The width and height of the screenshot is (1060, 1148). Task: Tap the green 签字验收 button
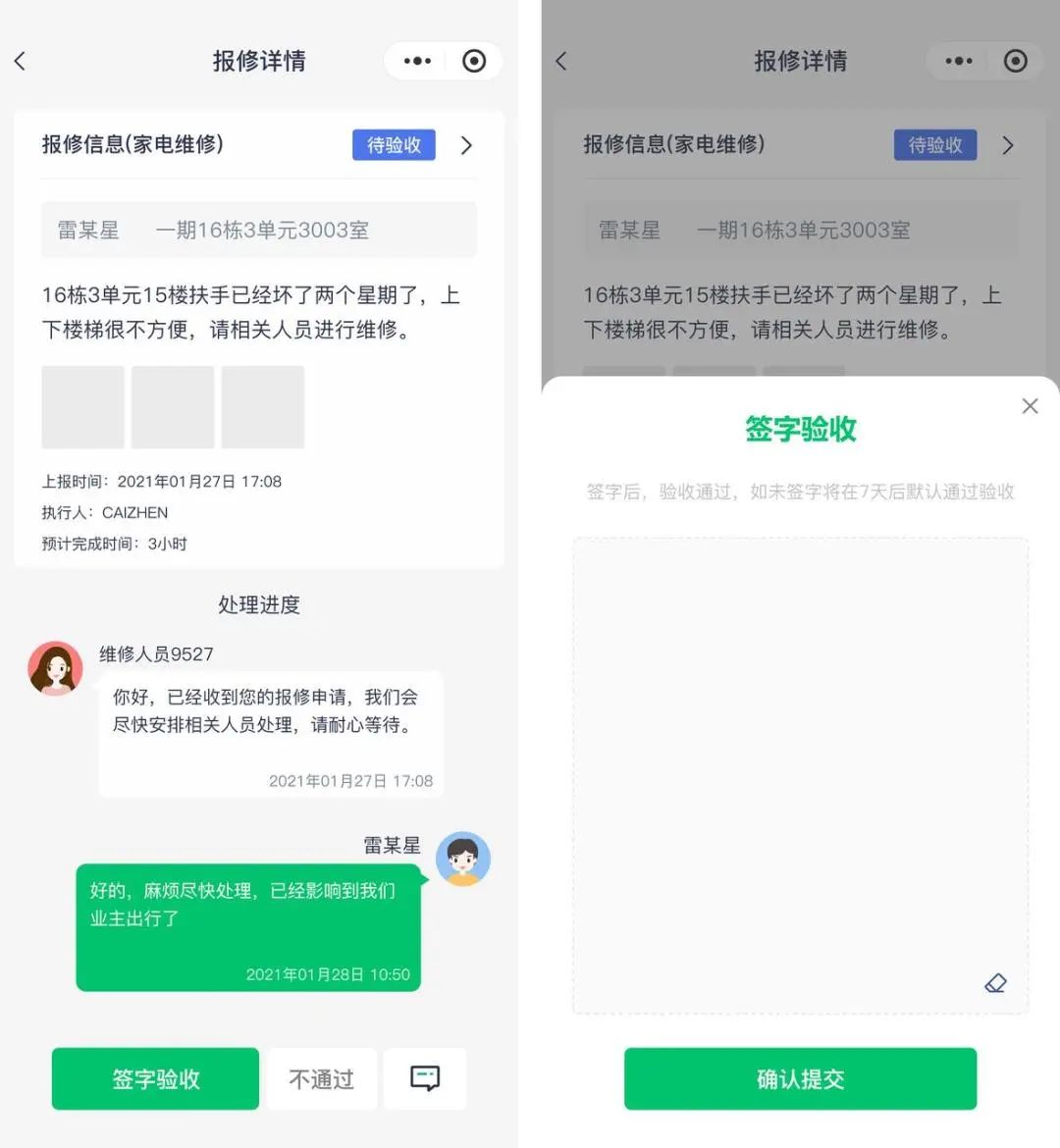tap(155, 1078)
